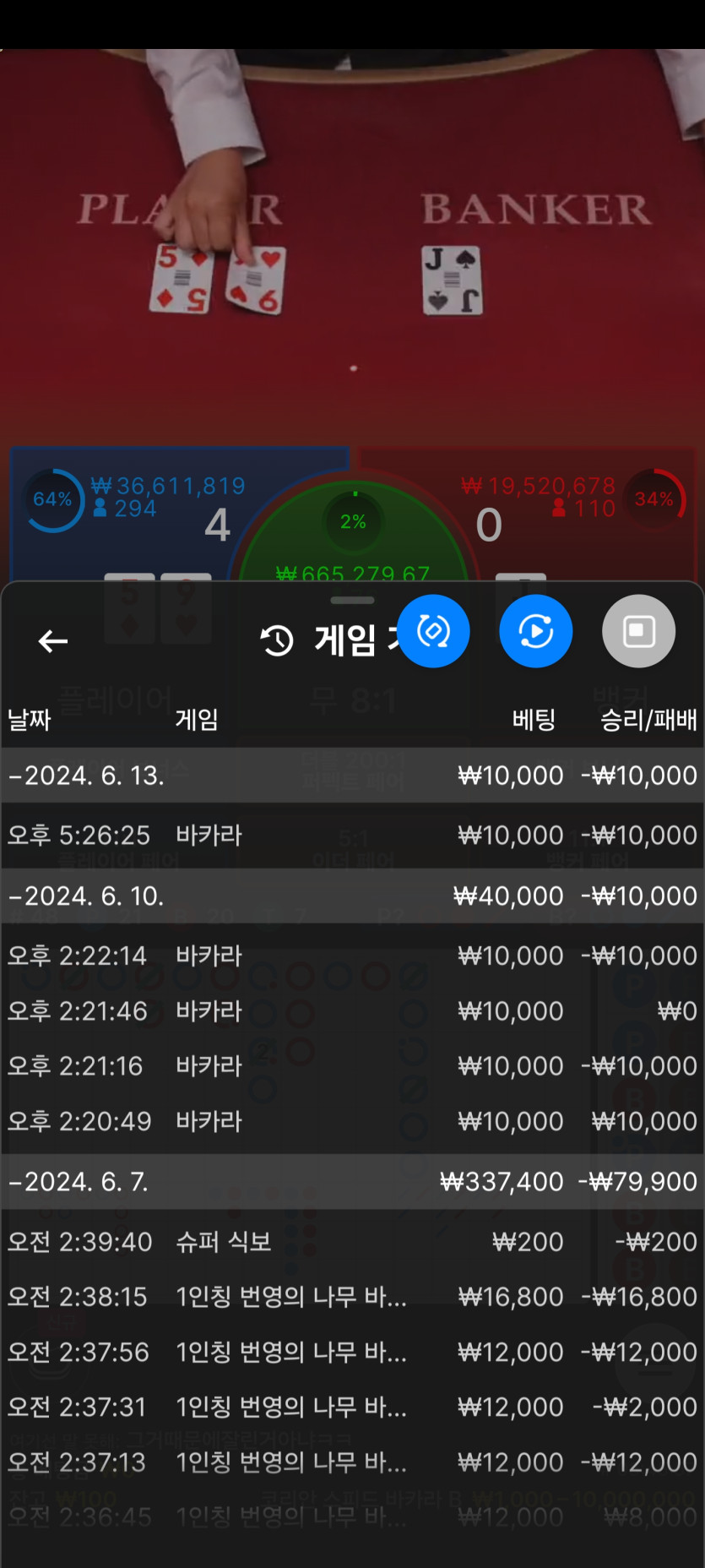
Task: Select the 오전 2:37:31 game record
Action: [352, 1407]
